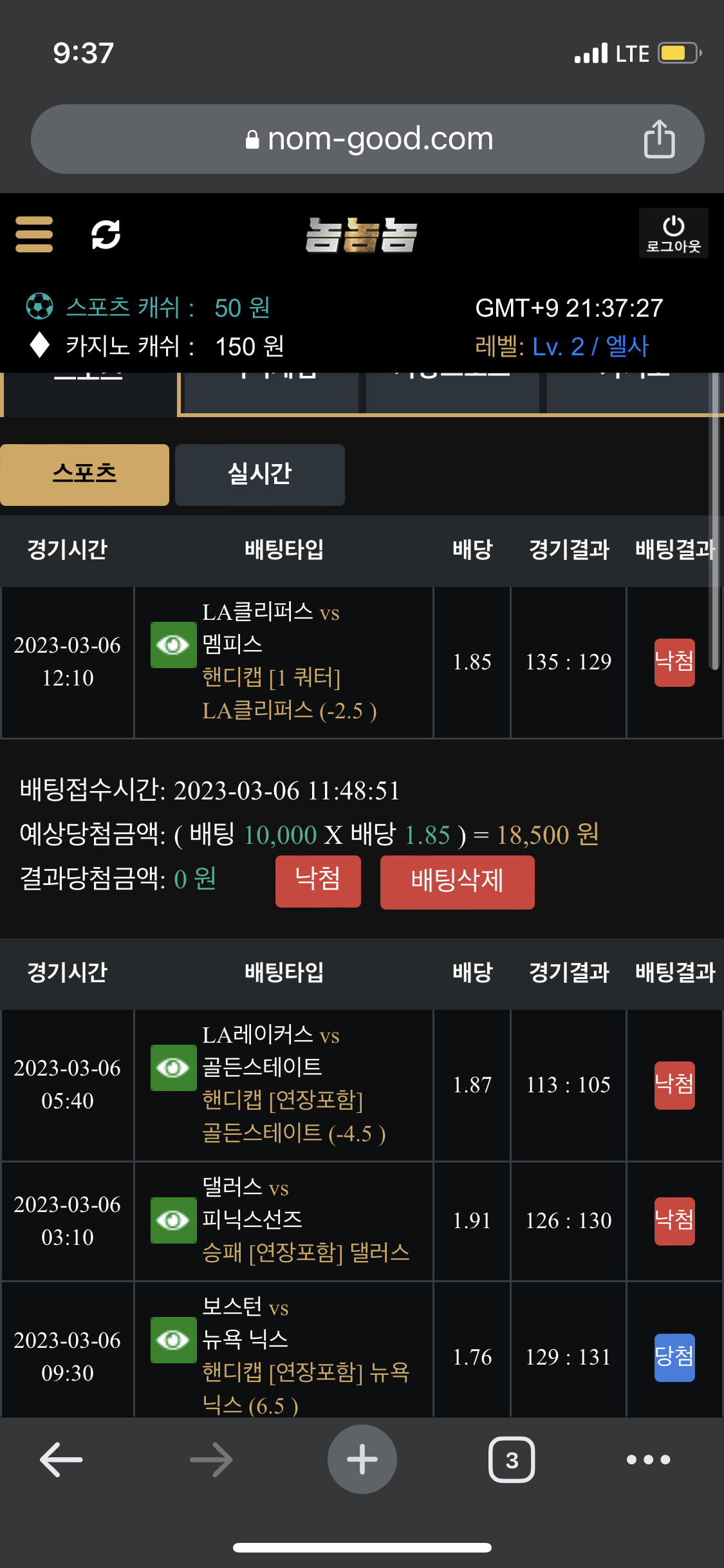Switch to the 실시간 tab
Screen dimensions: 724x1568
click(x=260, y=474)
